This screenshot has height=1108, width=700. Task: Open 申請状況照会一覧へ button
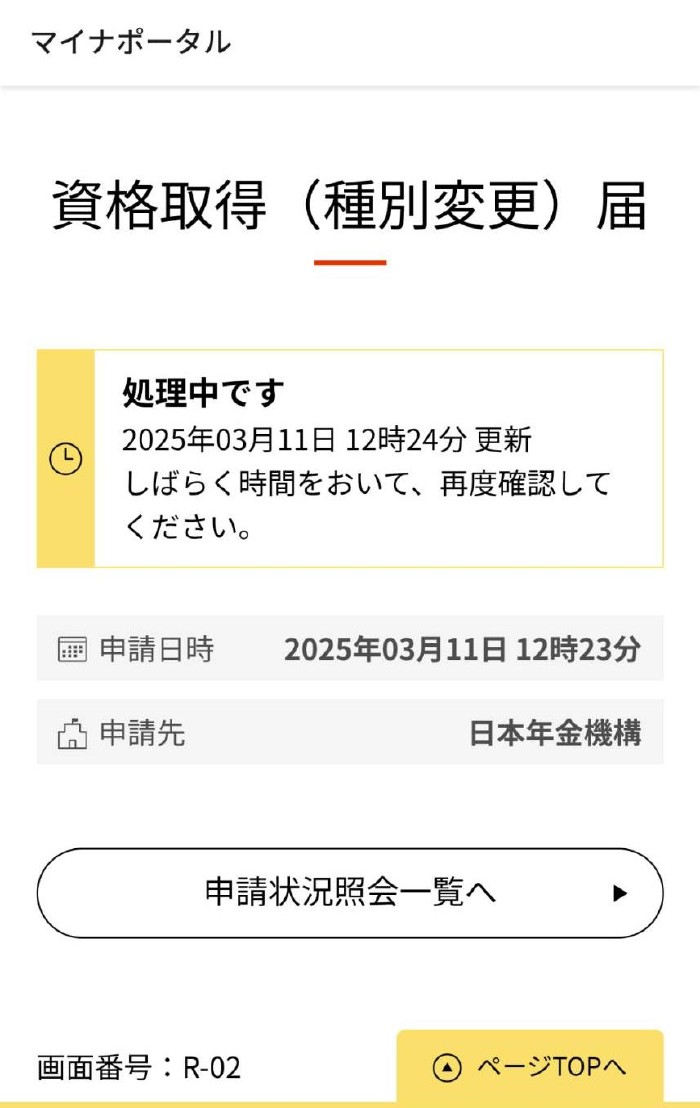click(350, 893)
